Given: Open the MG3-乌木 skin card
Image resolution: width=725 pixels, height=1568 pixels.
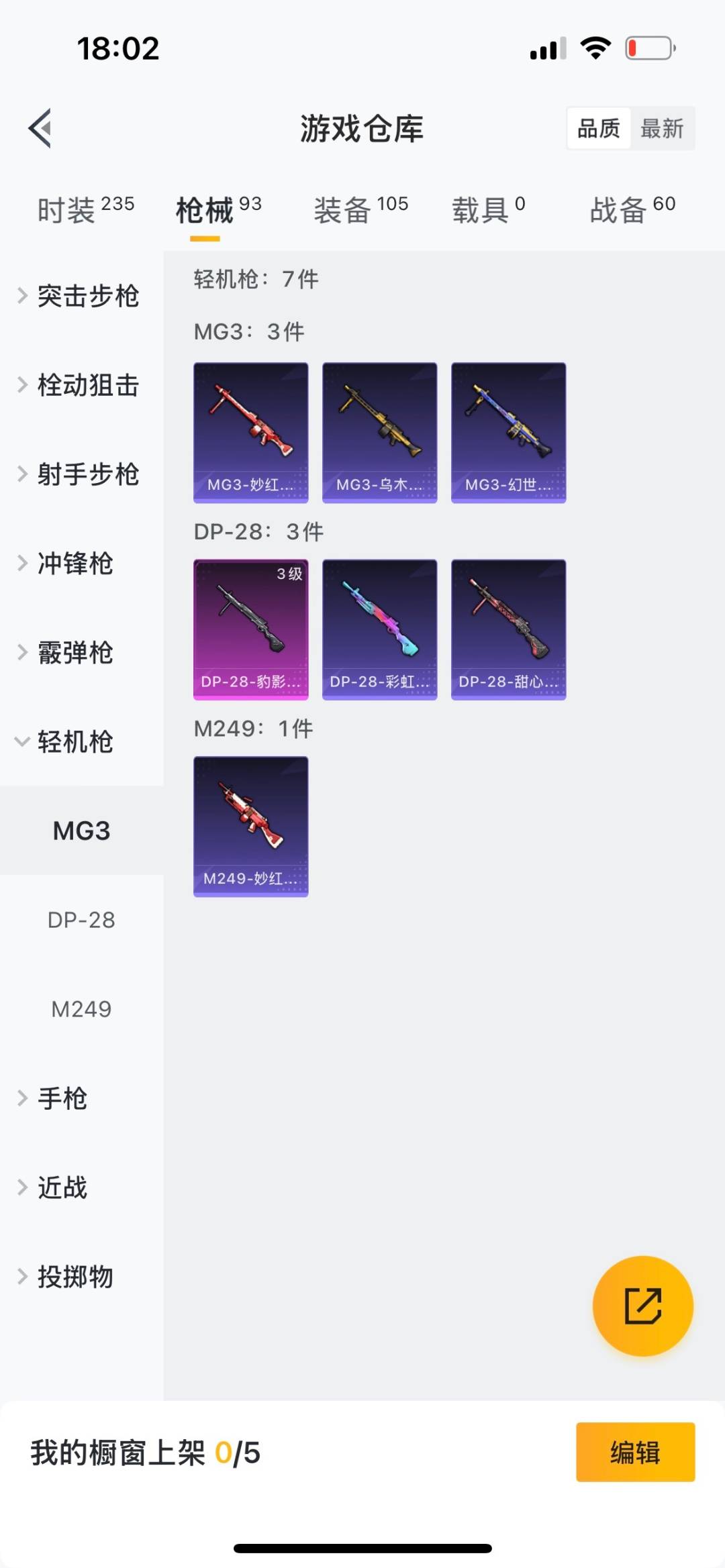Looking at the screenshot, I should pos(380,432).
